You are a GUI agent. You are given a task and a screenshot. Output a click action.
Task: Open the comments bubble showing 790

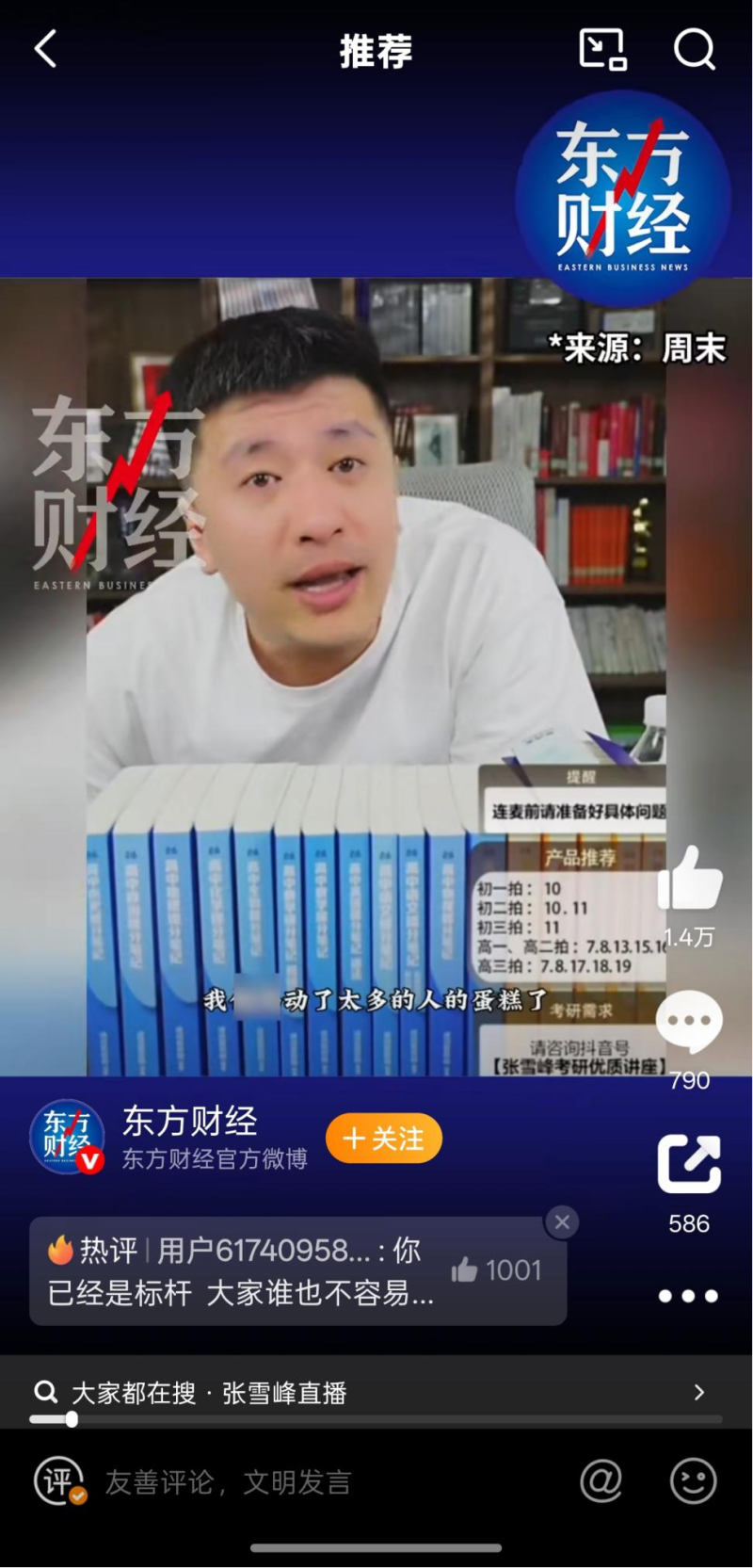click(689, 1023)
